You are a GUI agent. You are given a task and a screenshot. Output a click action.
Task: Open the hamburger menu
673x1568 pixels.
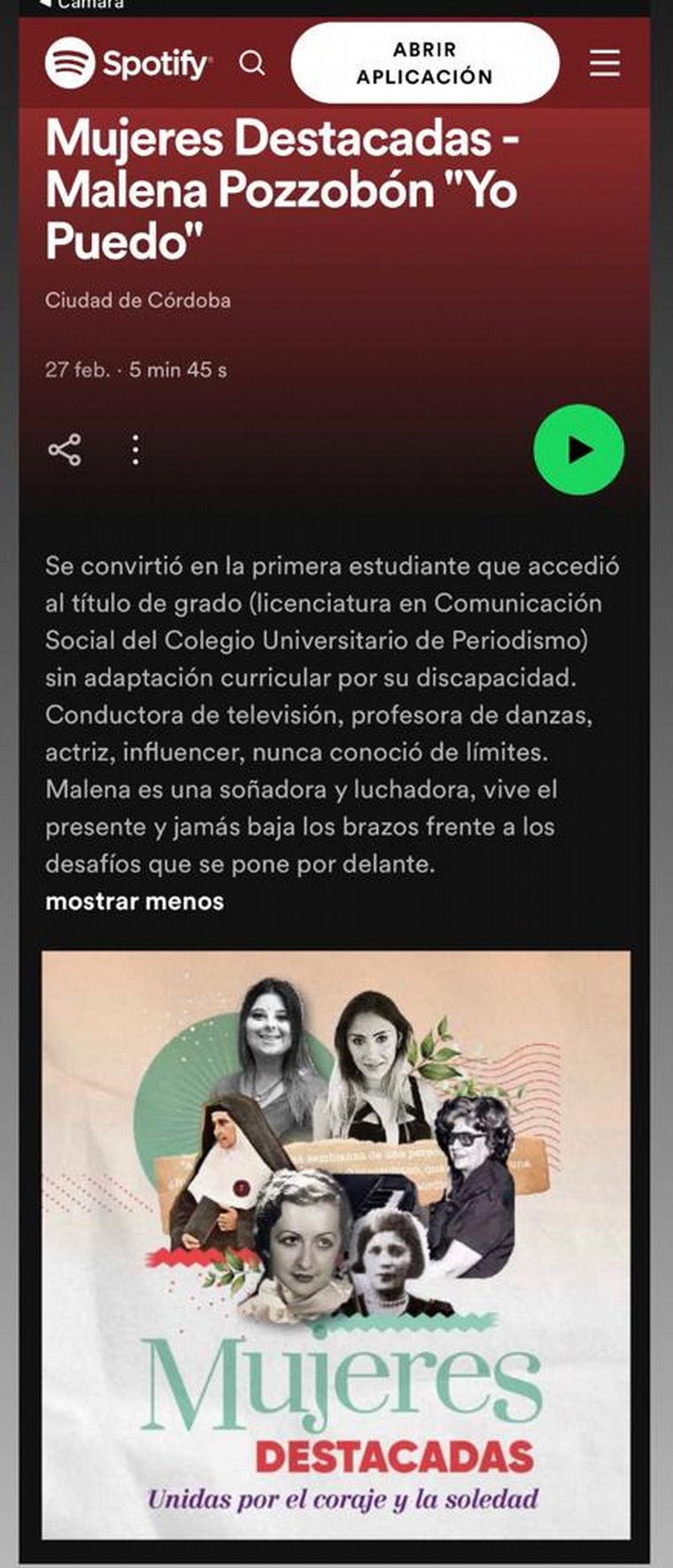[x=605, y=64]
